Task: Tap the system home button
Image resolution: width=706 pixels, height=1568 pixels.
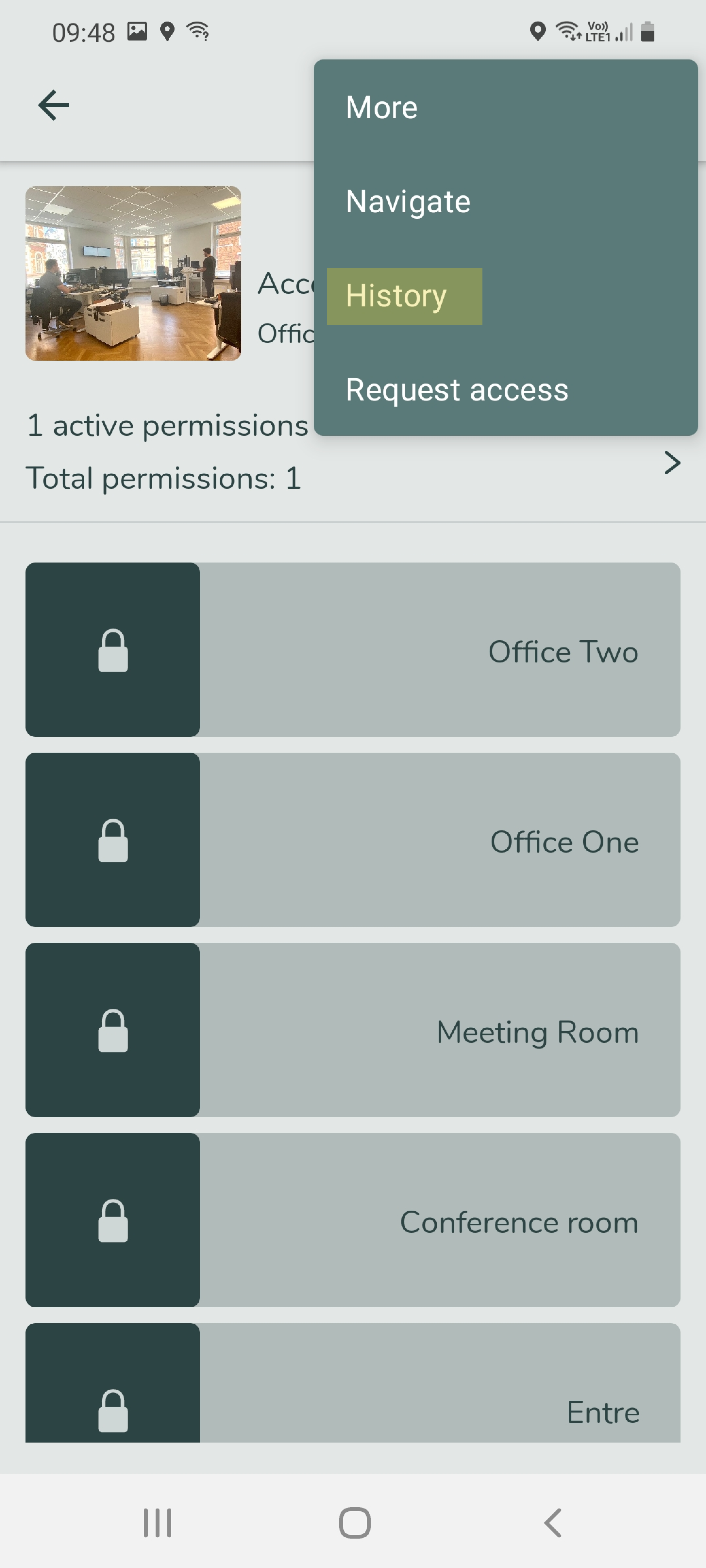Action: tap(355, 1523)
